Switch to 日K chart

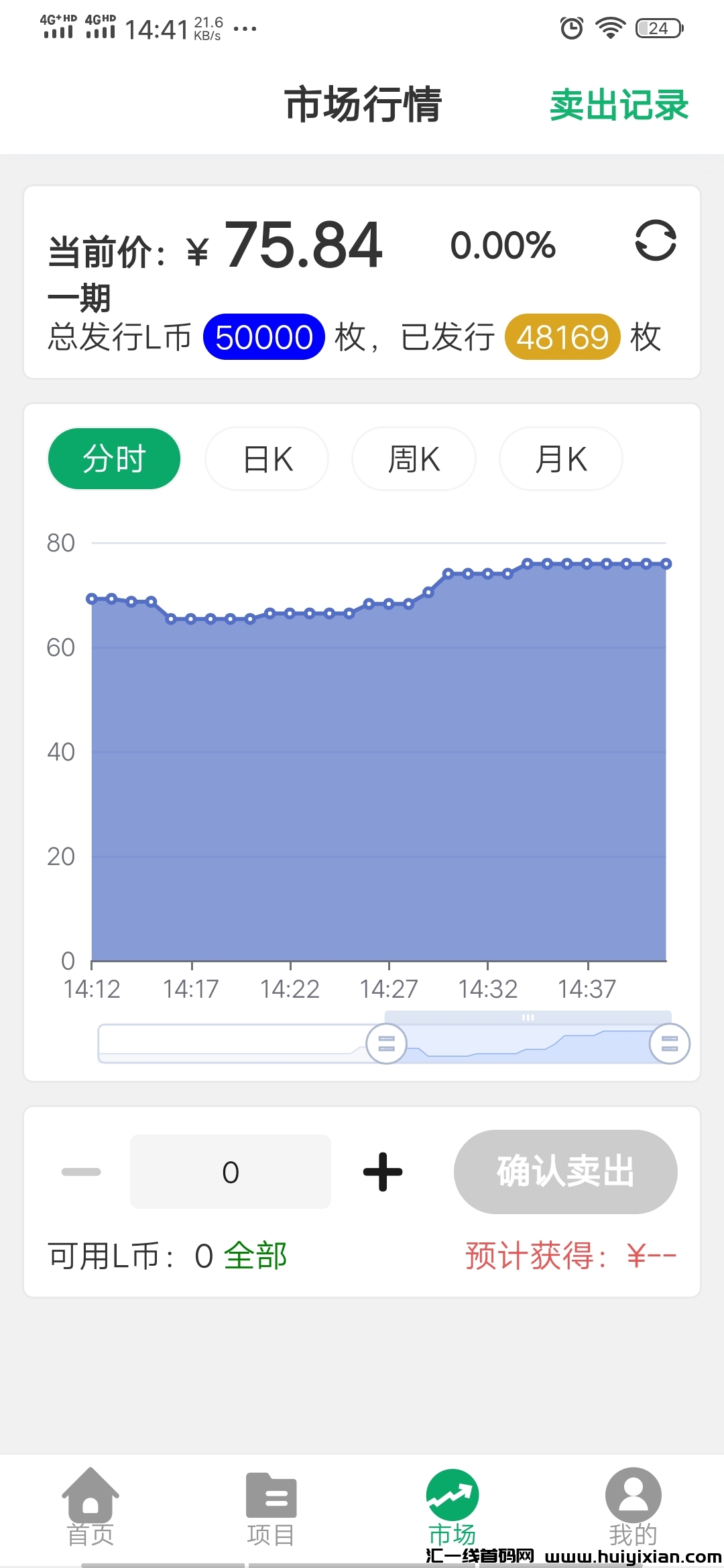click(267, 459)
